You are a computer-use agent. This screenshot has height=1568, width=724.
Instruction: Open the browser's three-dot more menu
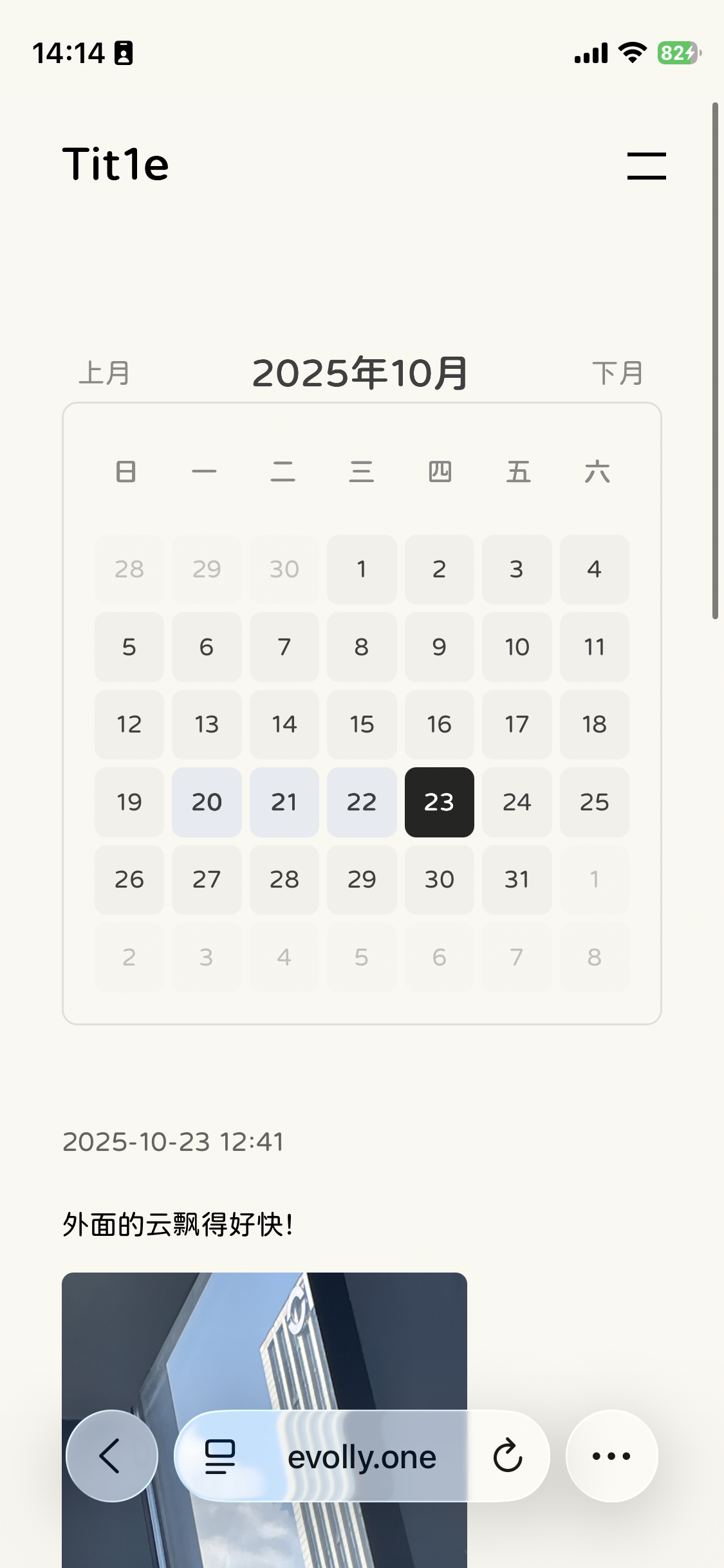pyautogui.click(x=611, y=1456)
